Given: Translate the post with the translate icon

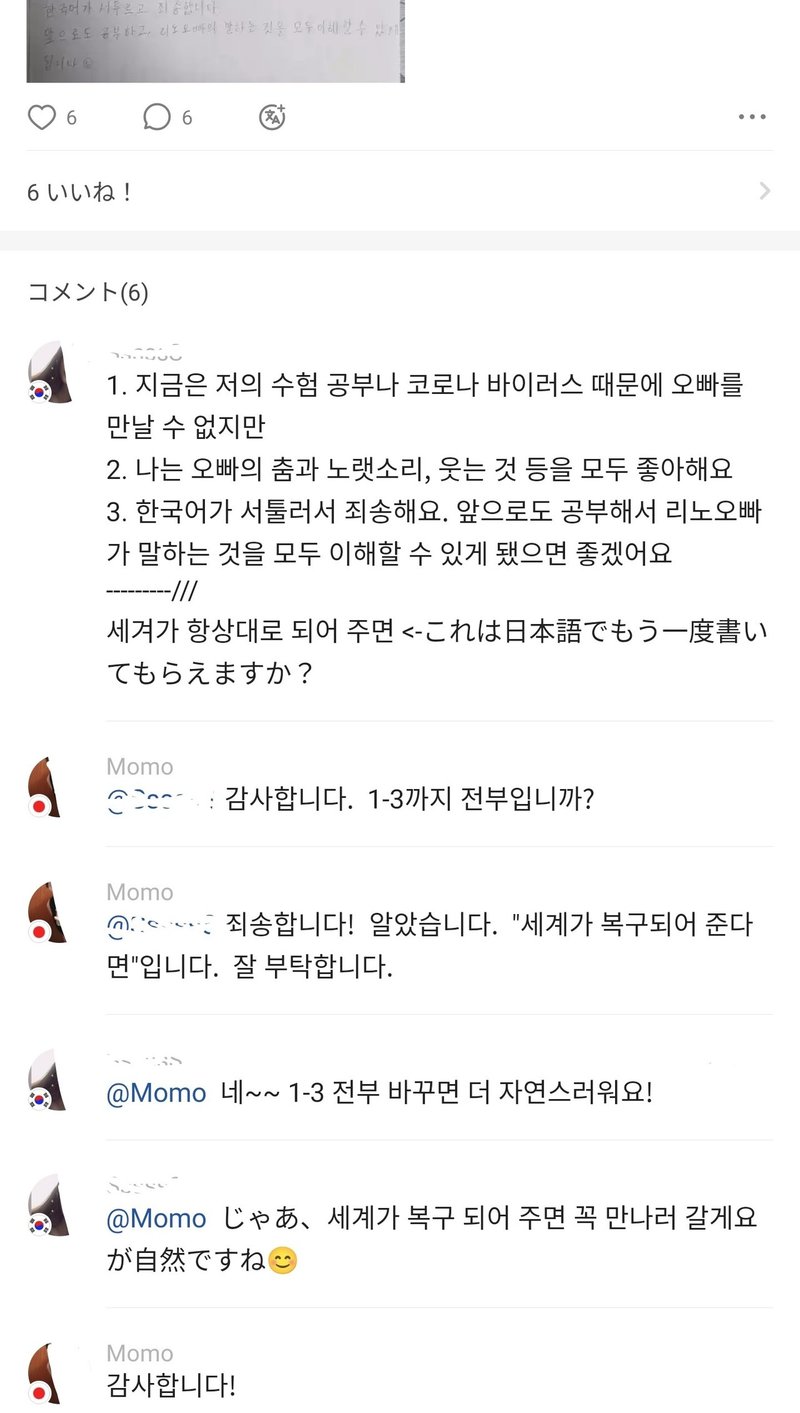Looking at the screenshot, I should 273,117.
